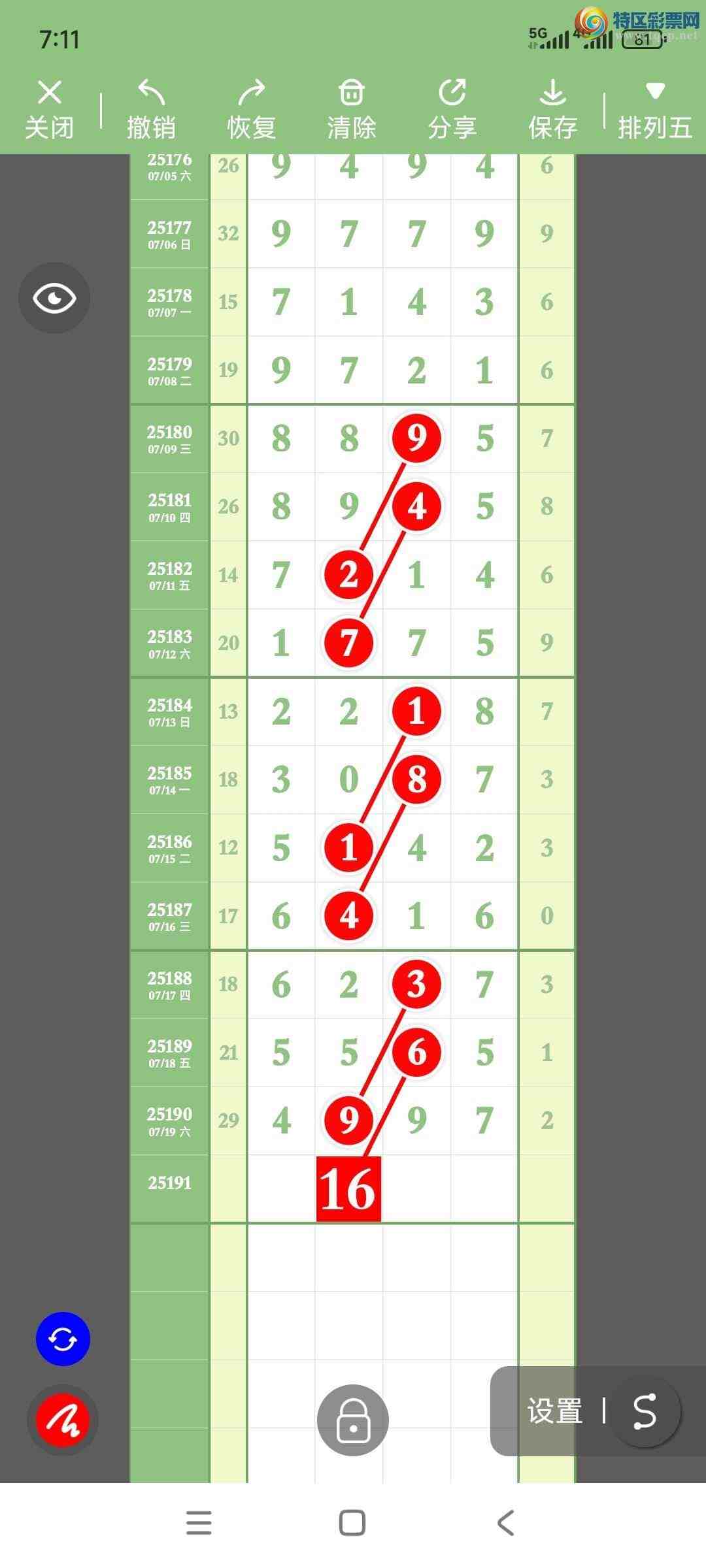This screenshot has height=1568, width=706.
Task: Save the chart with 保存
Action: point(553,110)
